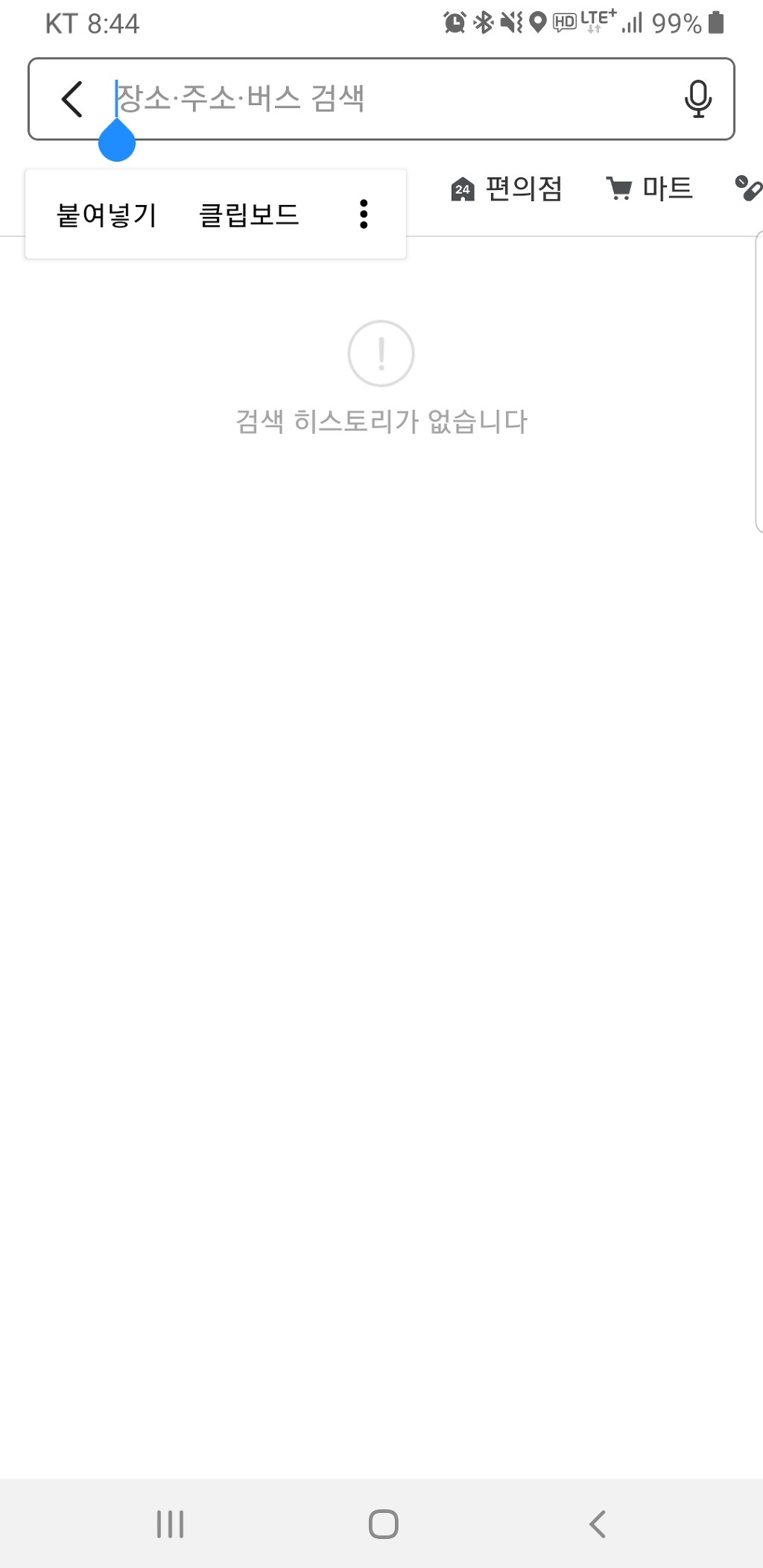
Task: Start voice search with the microphone
Action: click(x=697, y=99)
